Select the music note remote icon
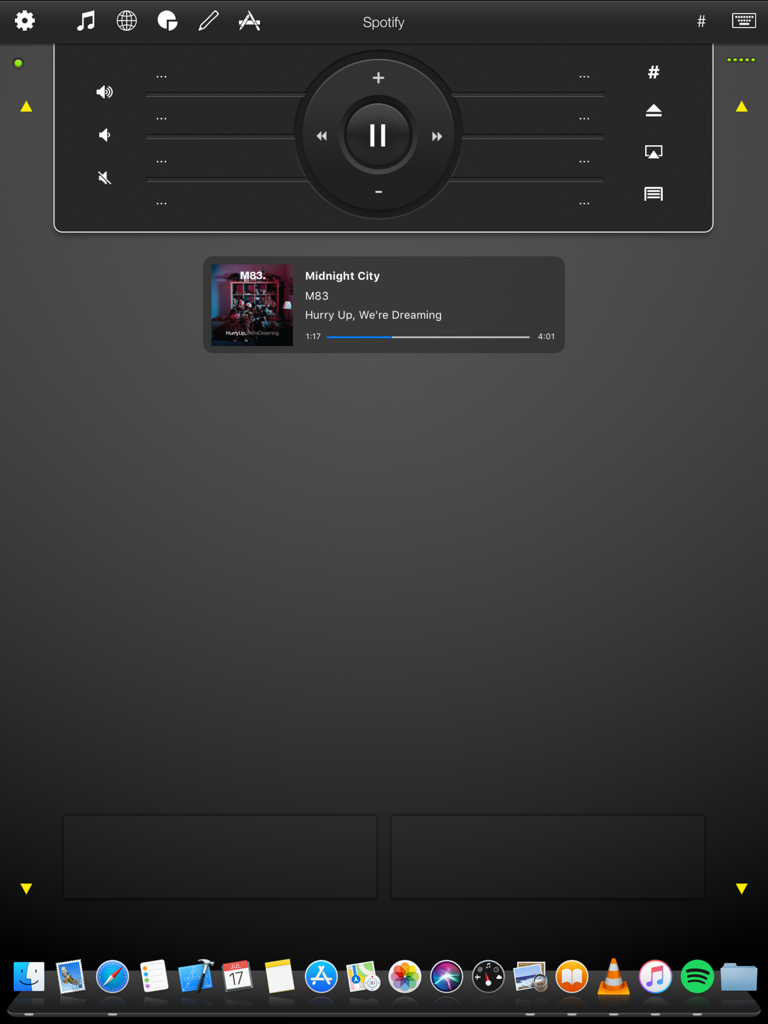The width and height of the screenshot is (768, 1024). 85,20
